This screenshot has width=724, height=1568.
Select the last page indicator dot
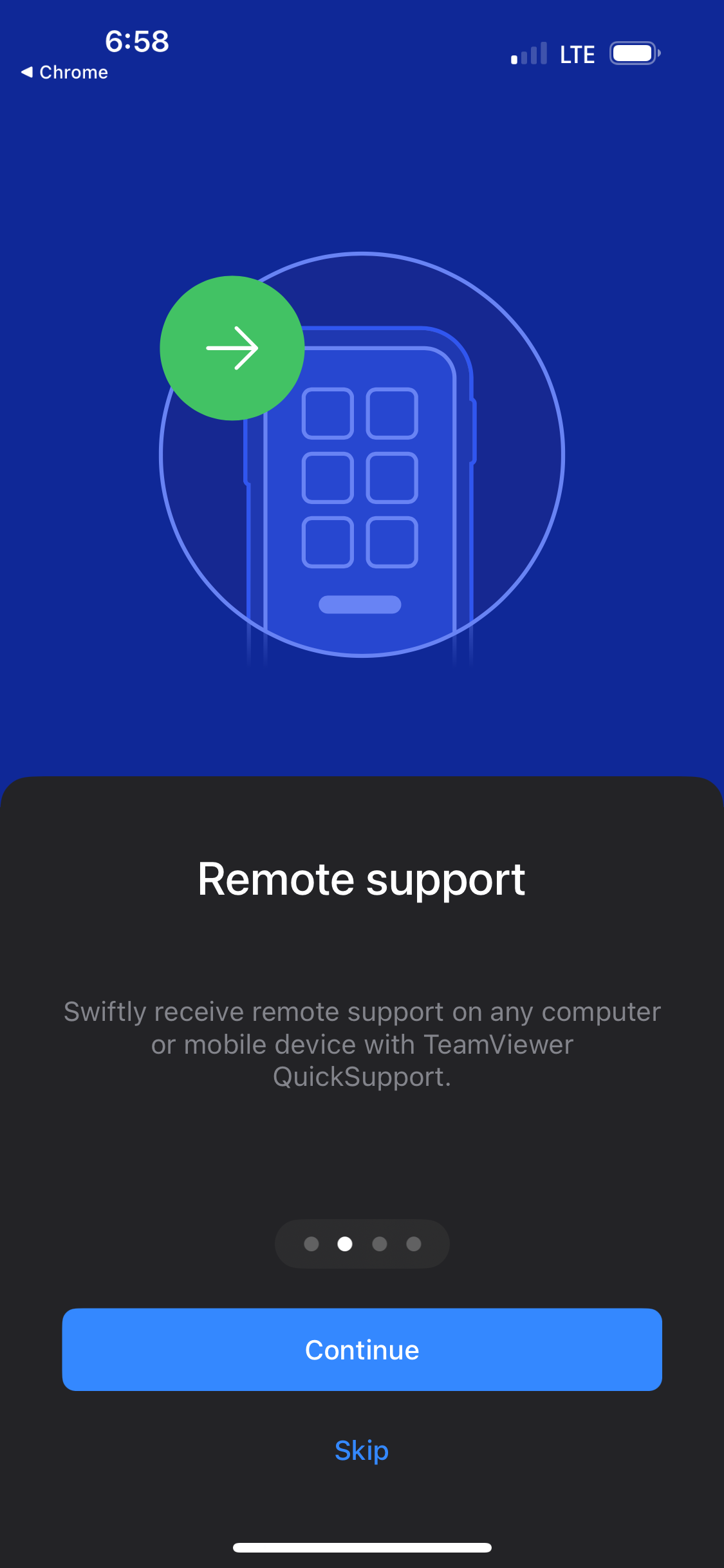413,1244
